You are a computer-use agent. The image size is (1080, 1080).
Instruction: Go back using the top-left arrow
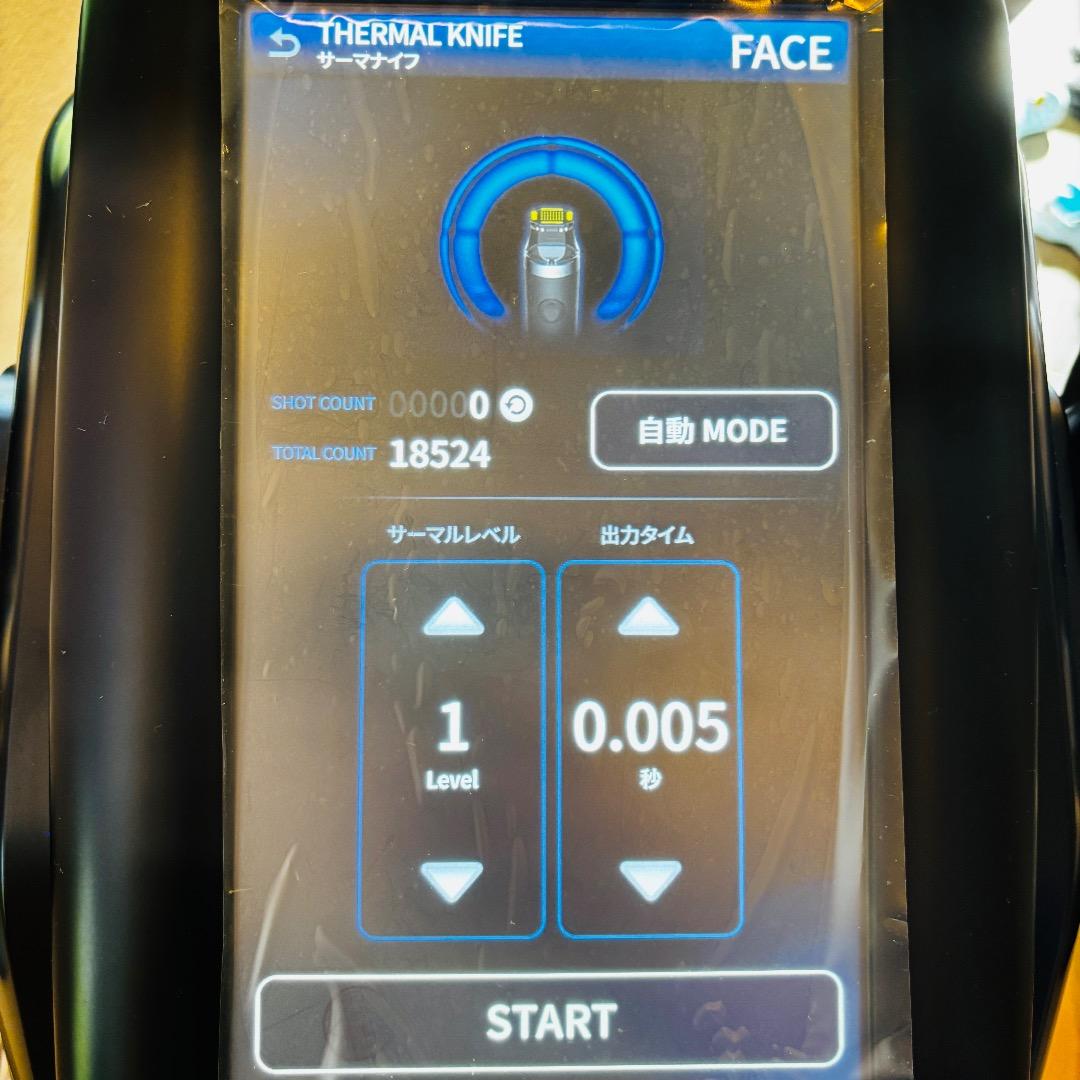coord(285,44)
